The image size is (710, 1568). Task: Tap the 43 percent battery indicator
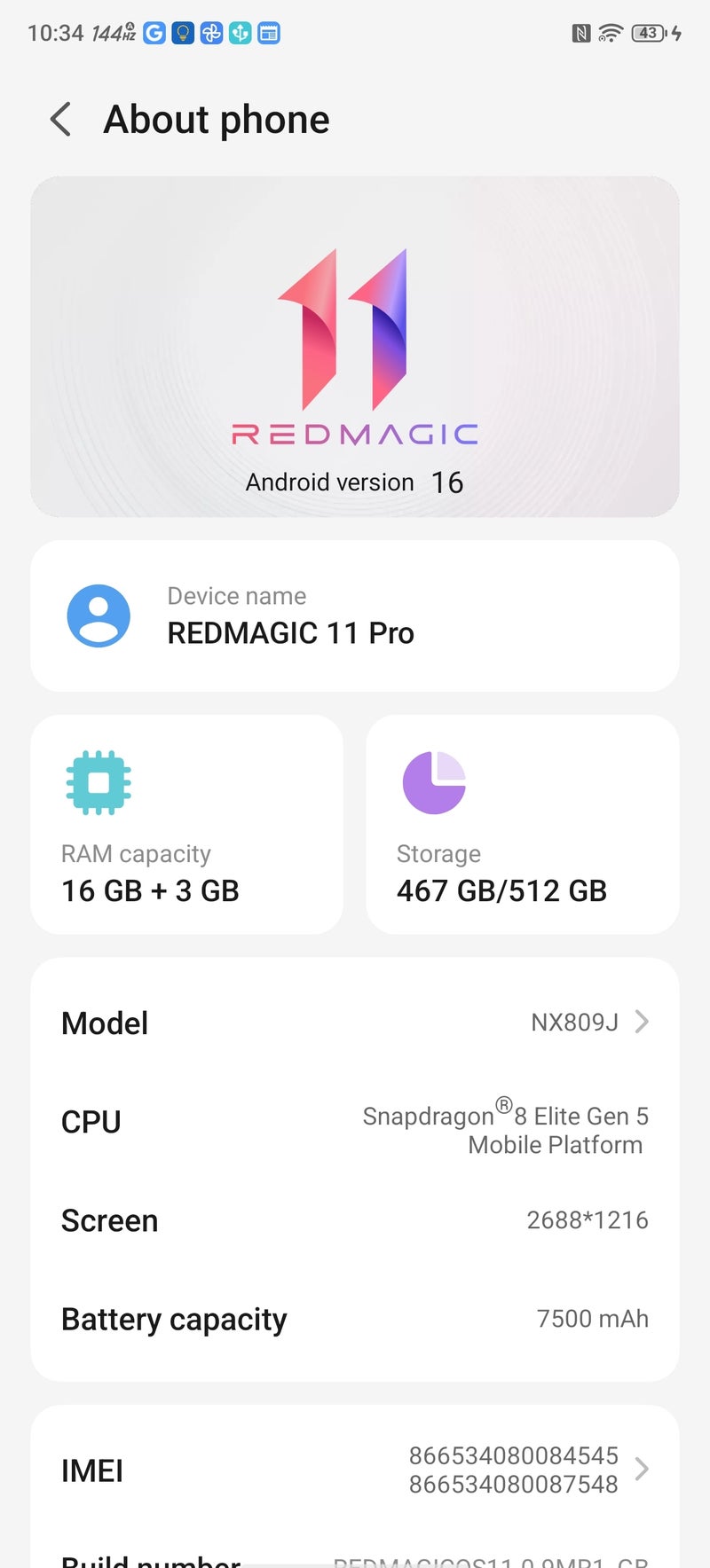[649, 32]
